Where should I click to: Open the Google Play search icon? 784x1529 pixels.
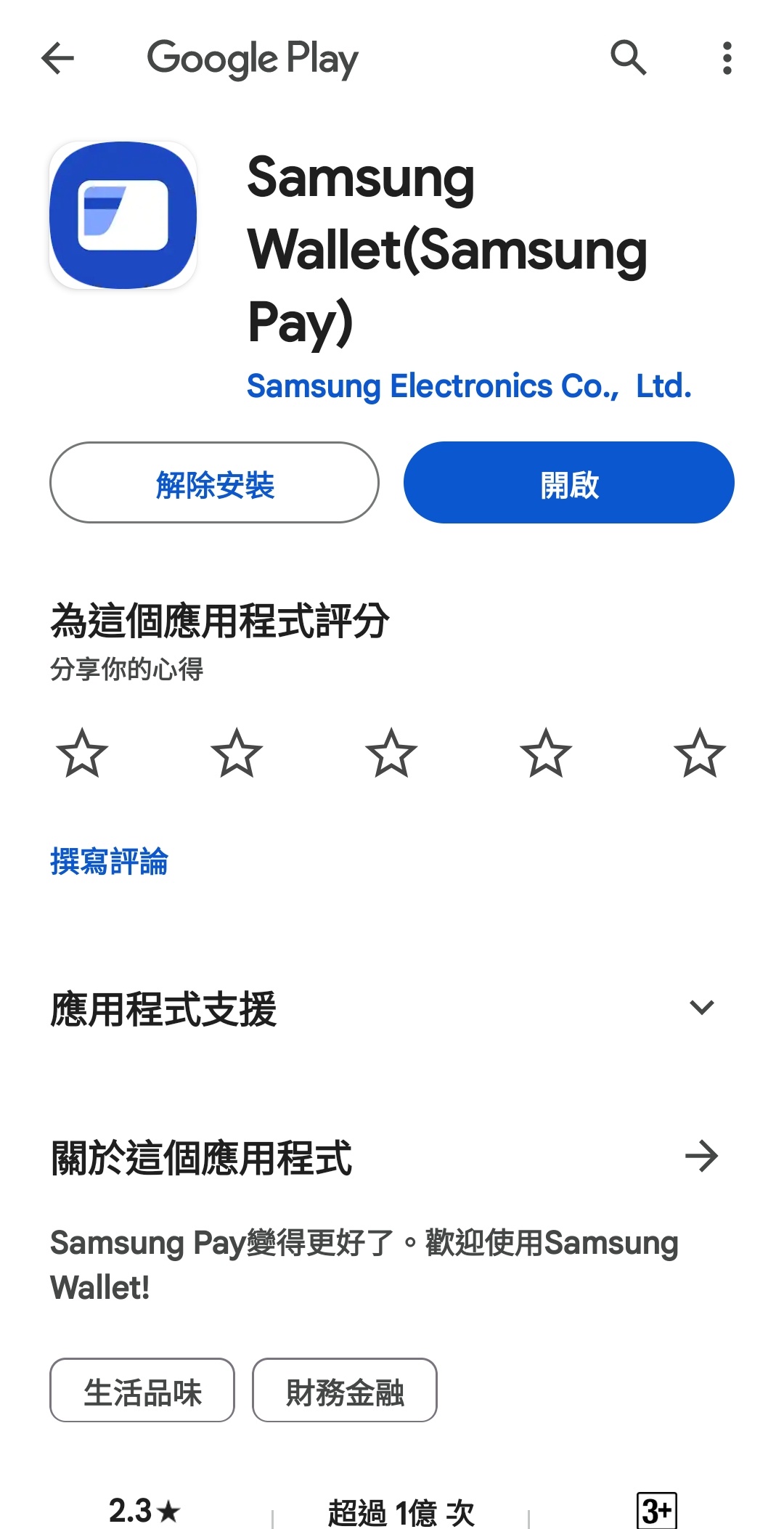(x=628, y=58)
